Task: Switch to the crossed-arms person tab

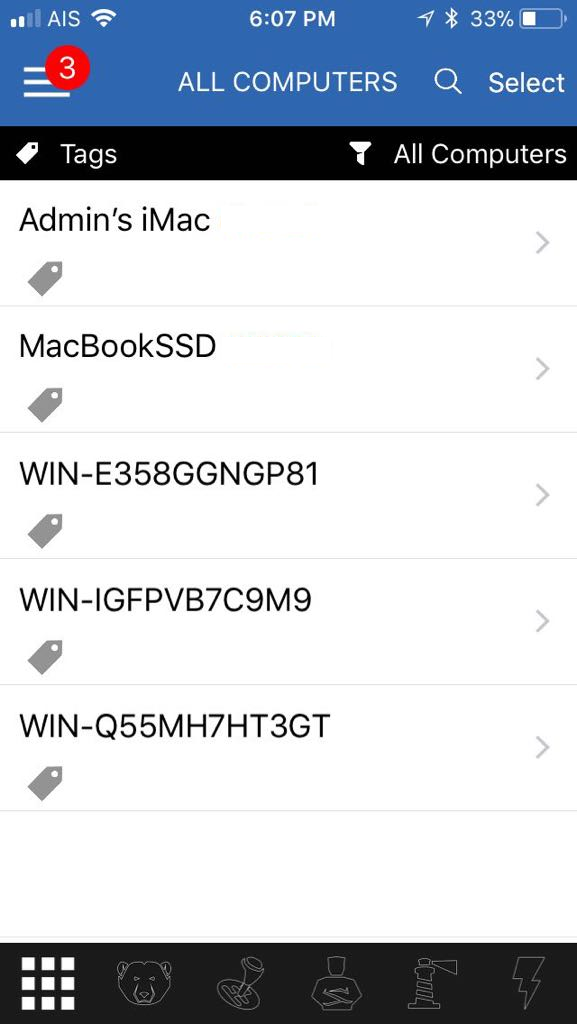Action: (x=337, y=983)
